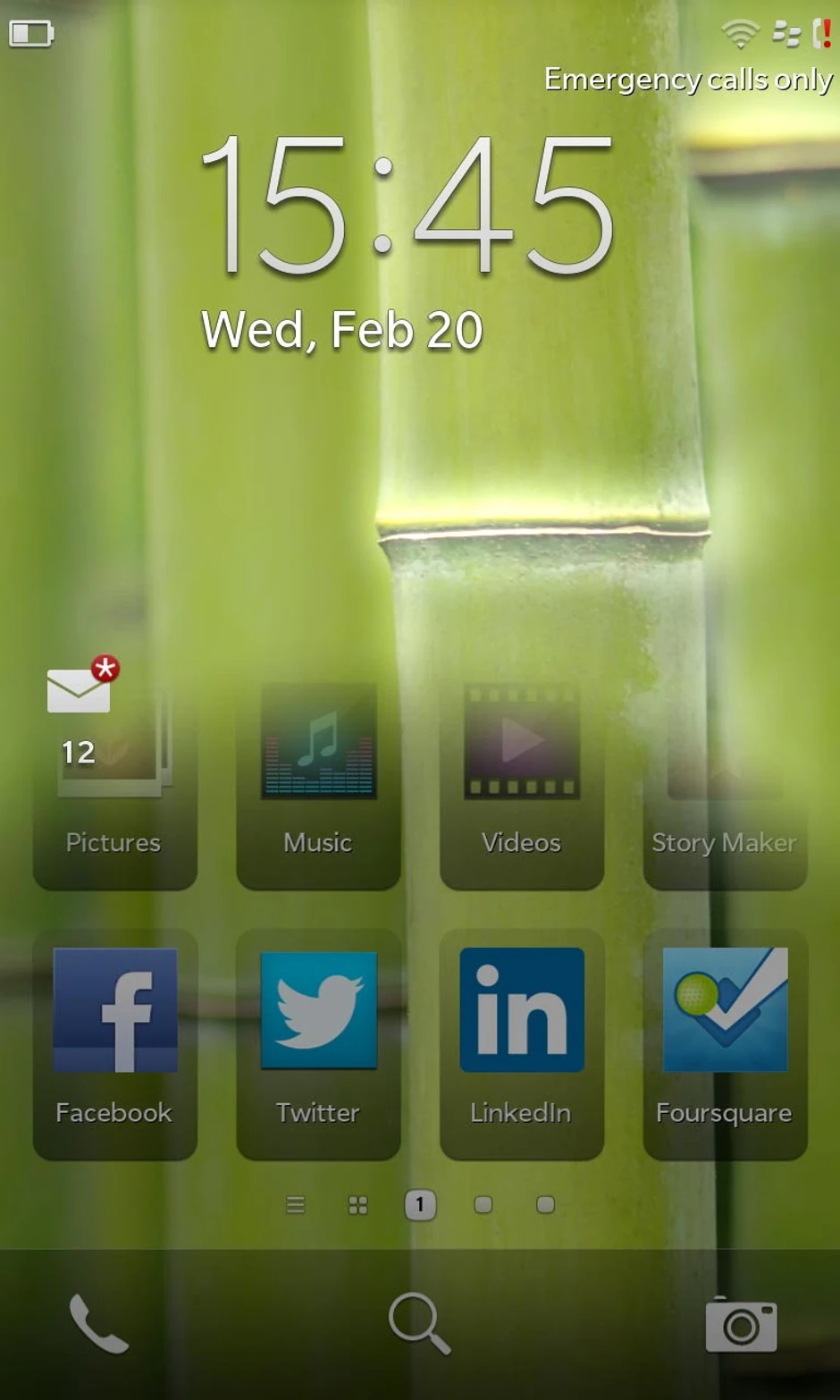Open the Facebook app
This screenshot has height=1400, width=840.
114,1042
